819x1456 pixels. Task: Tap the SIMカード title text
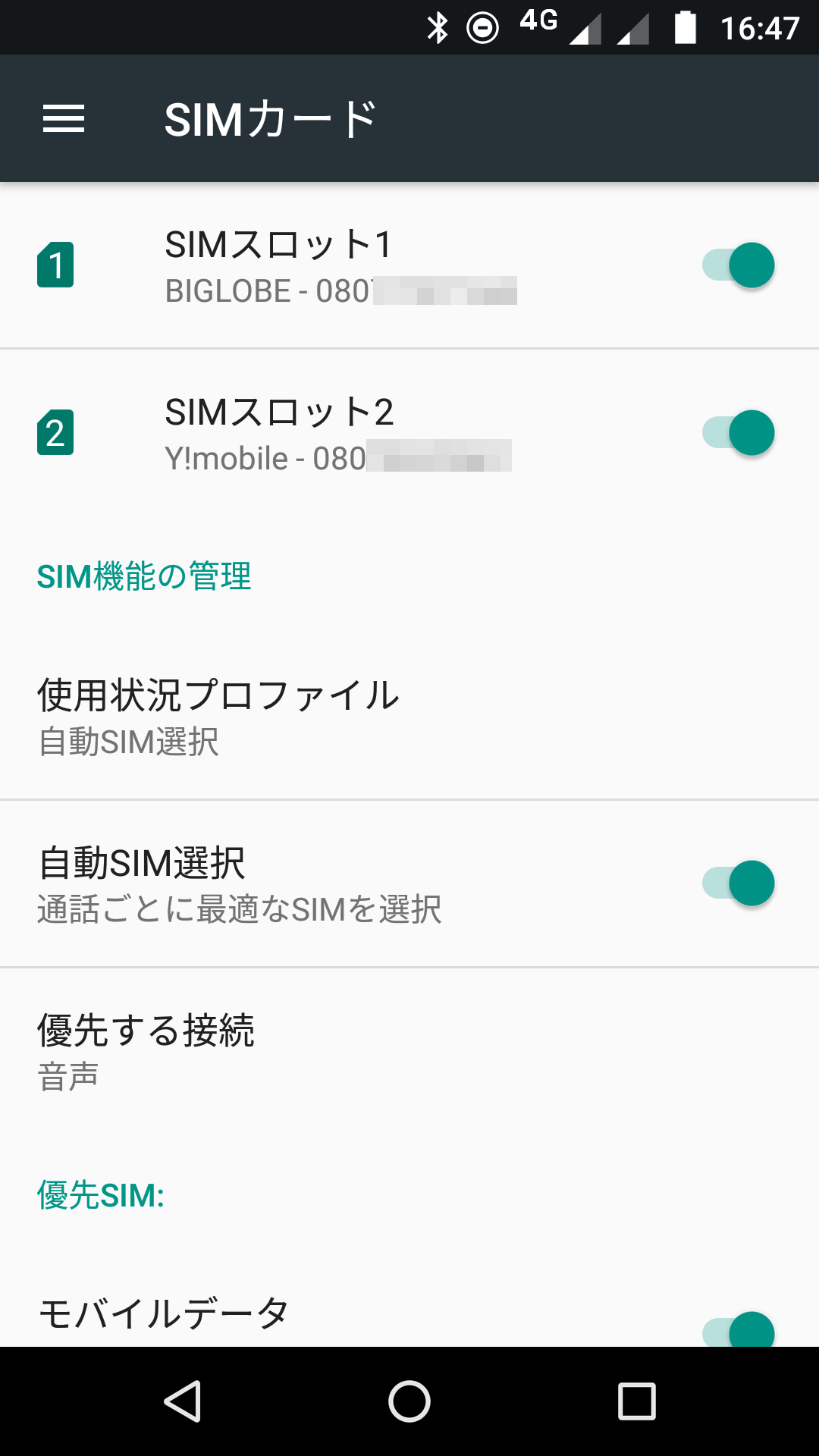(x=271, y=118)
